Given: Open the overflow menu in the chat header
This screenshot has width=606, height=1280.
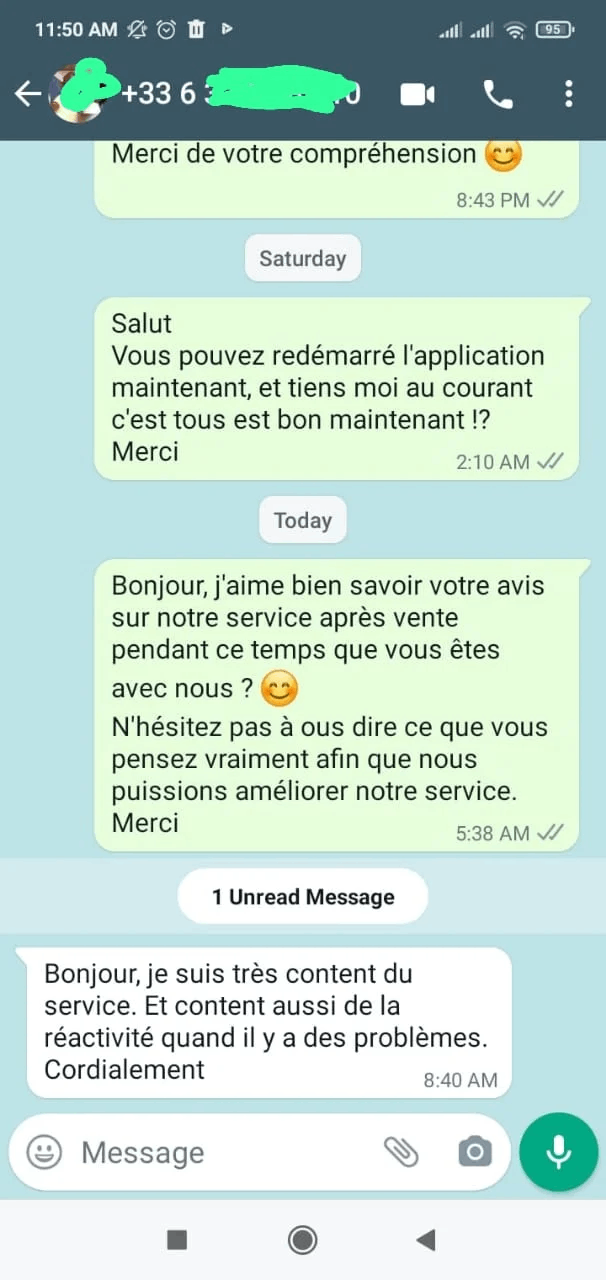Looking at the screenshot, I should click(x=568, y=94).
